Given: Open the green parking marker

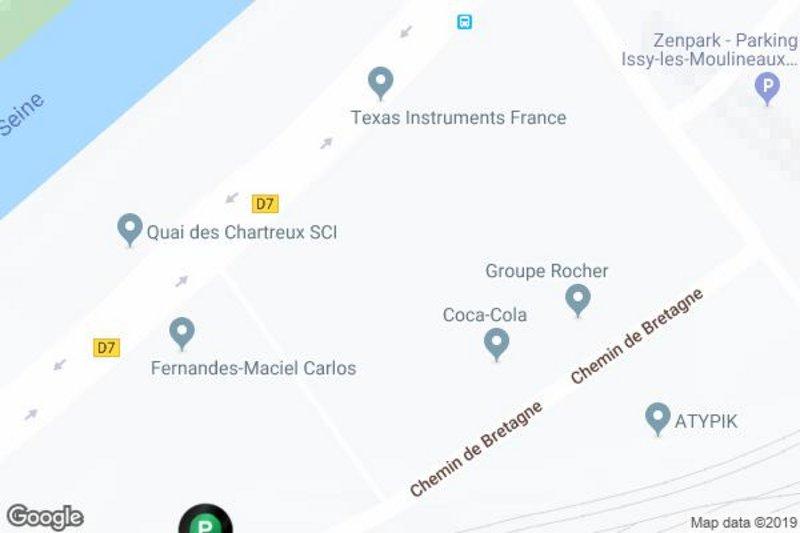Looking at the screenshot, I should coord(205,522).
